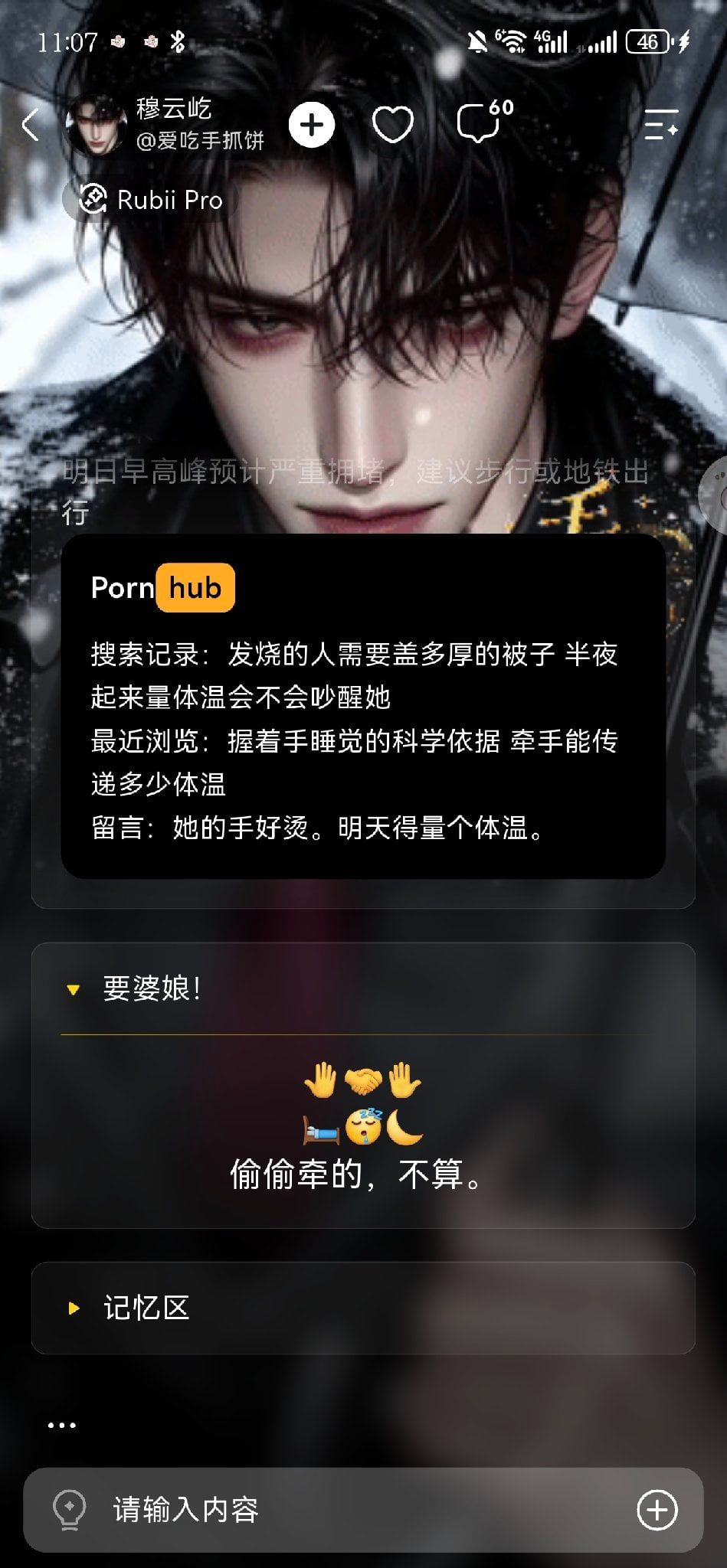The image size is (727, 1568).
Task: Tap the floating disc button on right edge
Action: point(716,495)
